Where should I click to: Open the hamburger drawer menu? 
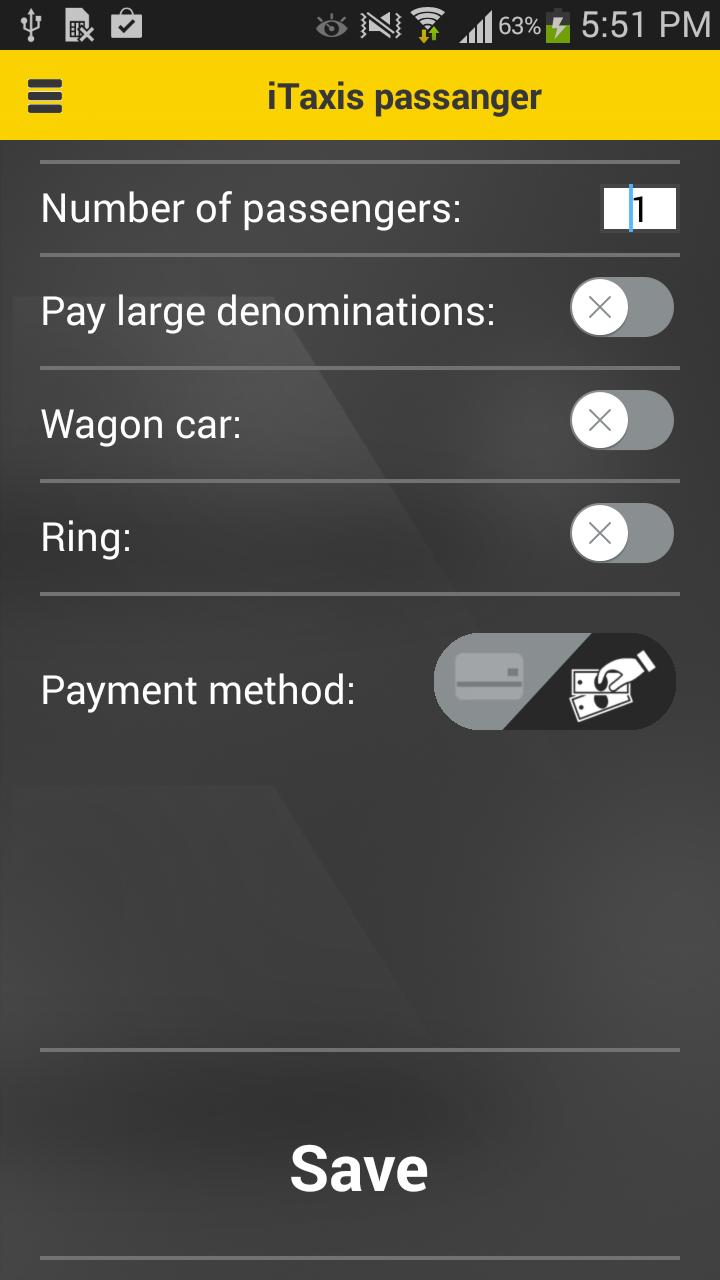pyautogui.click(x=45, y=96)
